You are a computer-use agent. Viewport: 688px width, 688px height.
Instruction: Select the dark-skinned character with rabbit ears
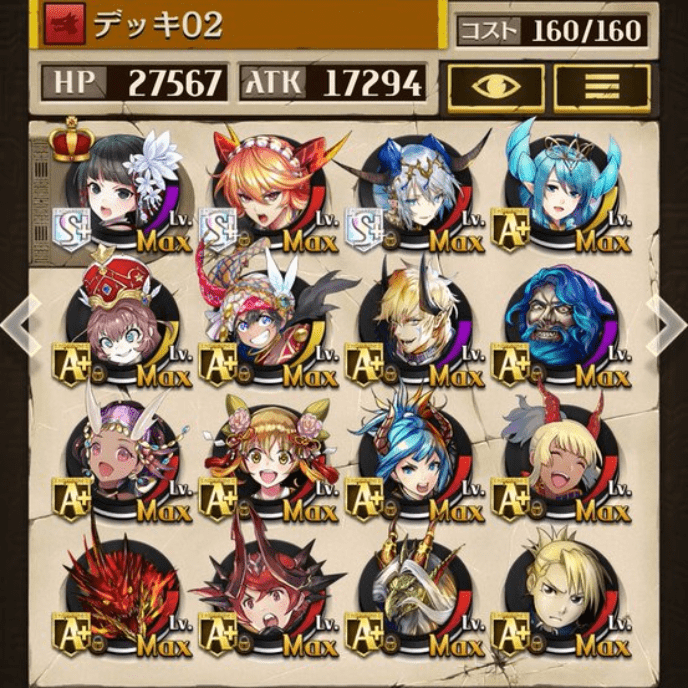point(118,463)
